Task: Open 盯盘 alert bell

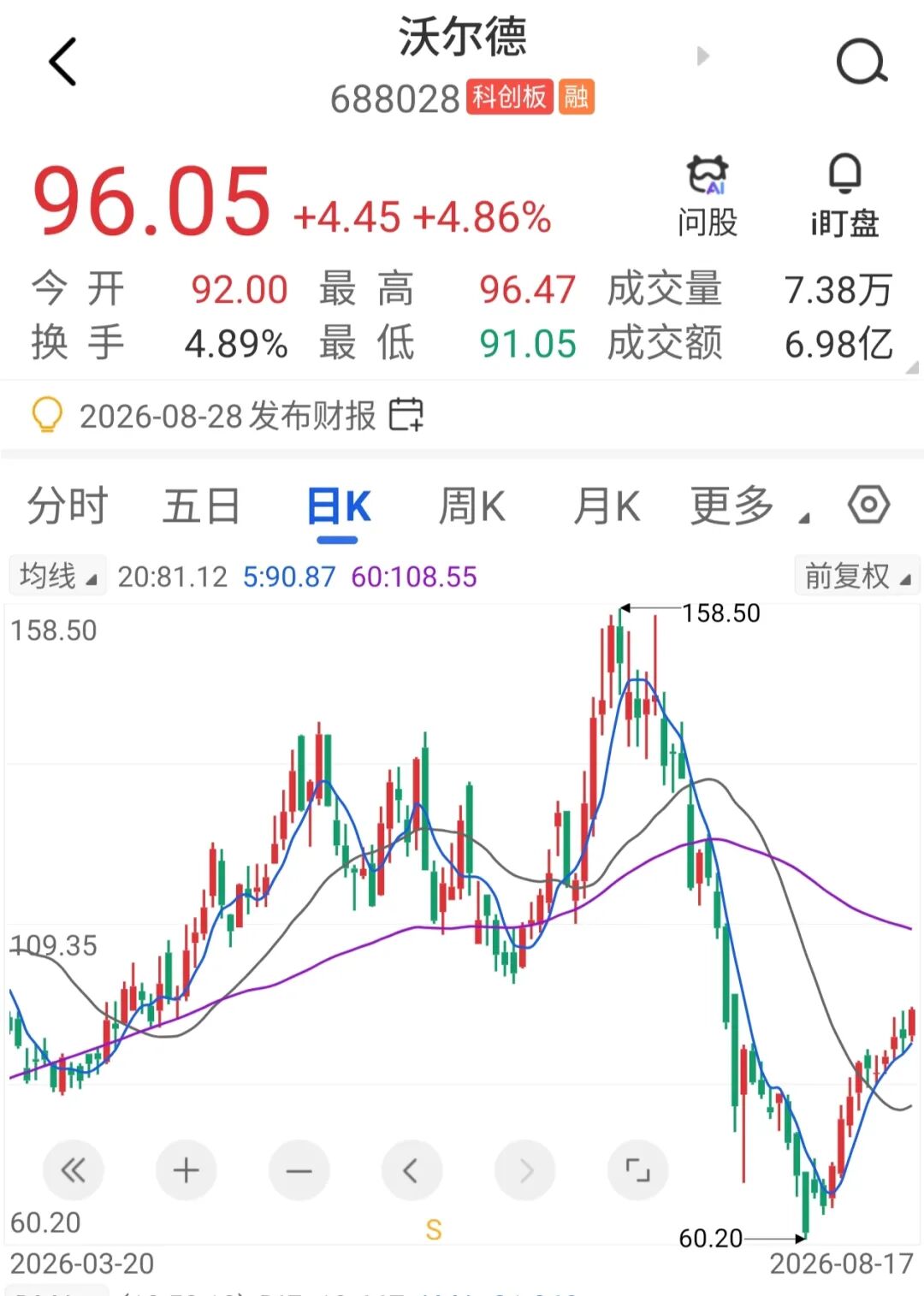Action: pos(844,197)
